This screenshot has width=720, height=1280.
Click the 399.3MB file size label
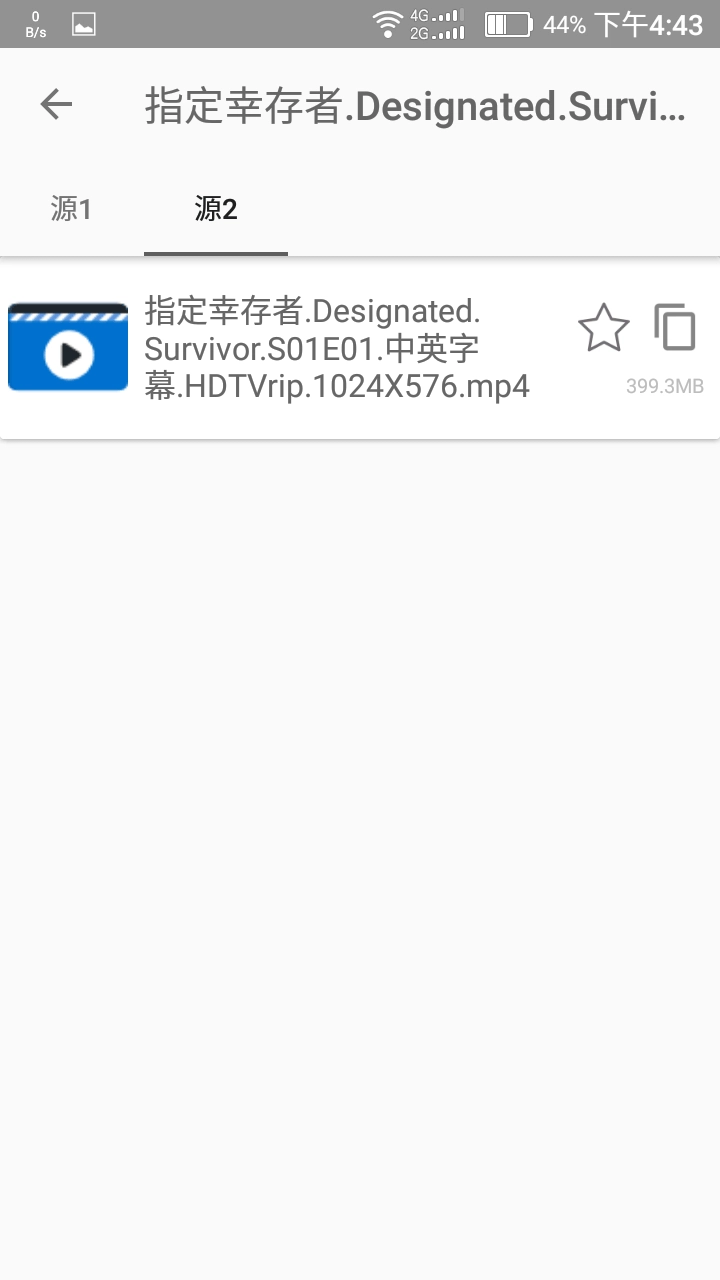(663, 385)
